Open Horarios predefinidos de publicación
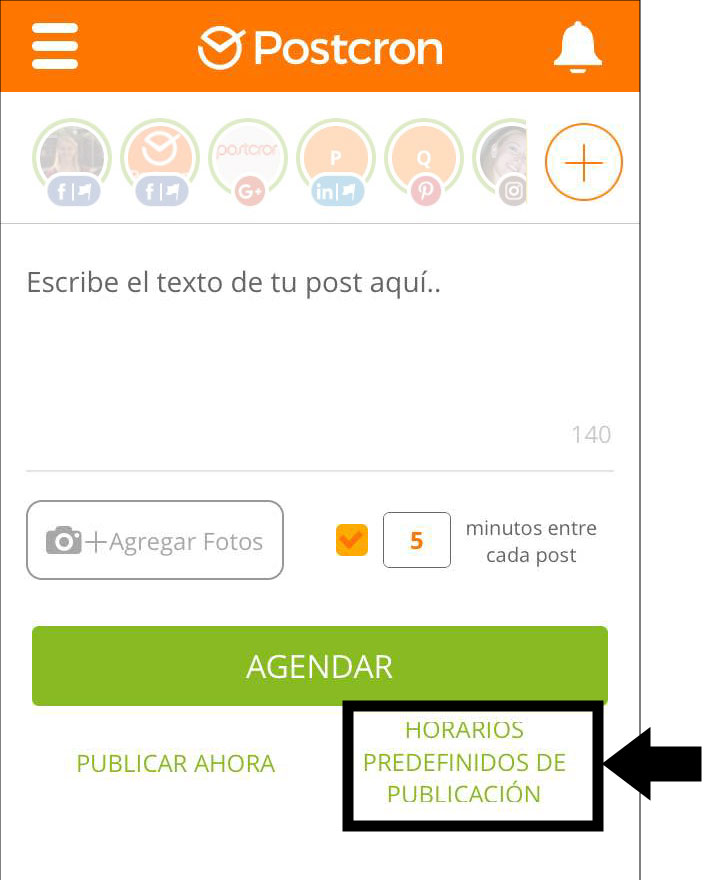The height and width of the screenshot is (880, 706). pos(465,763)
